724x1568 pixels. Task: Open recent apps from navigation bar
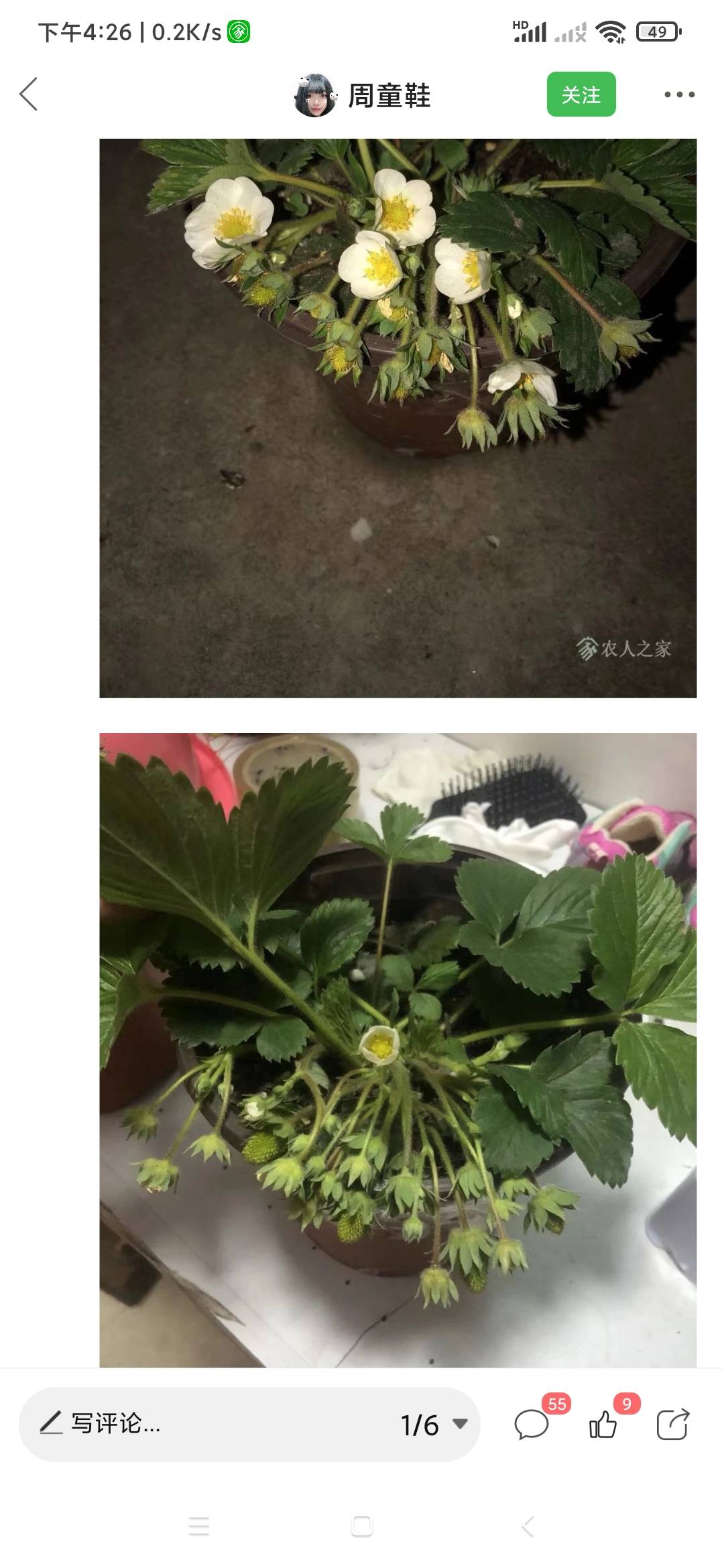pyautogui.click(x=199, y=1526)
